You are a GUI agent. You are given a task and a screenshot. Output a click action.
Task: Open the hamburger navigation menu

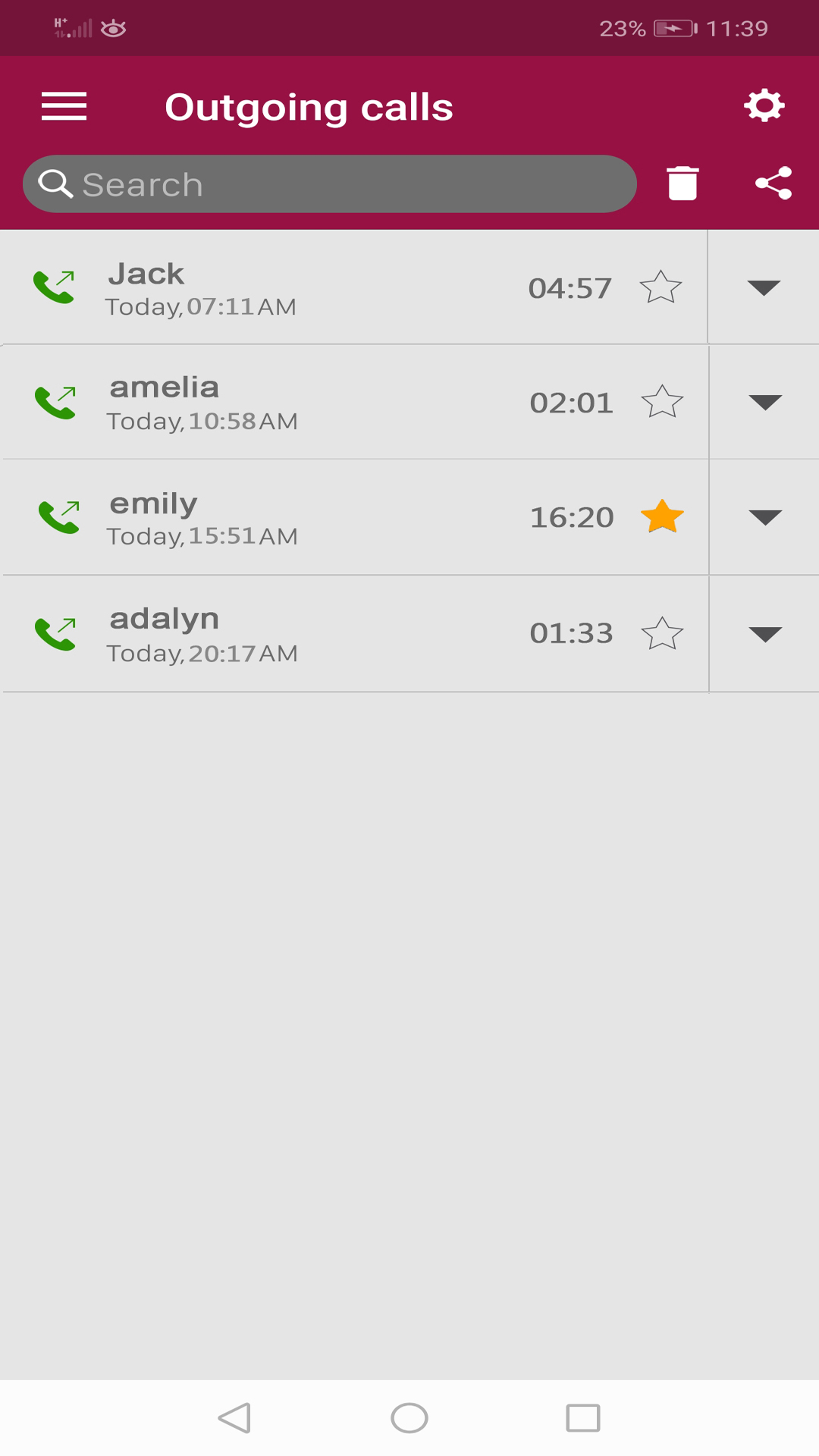64,106
